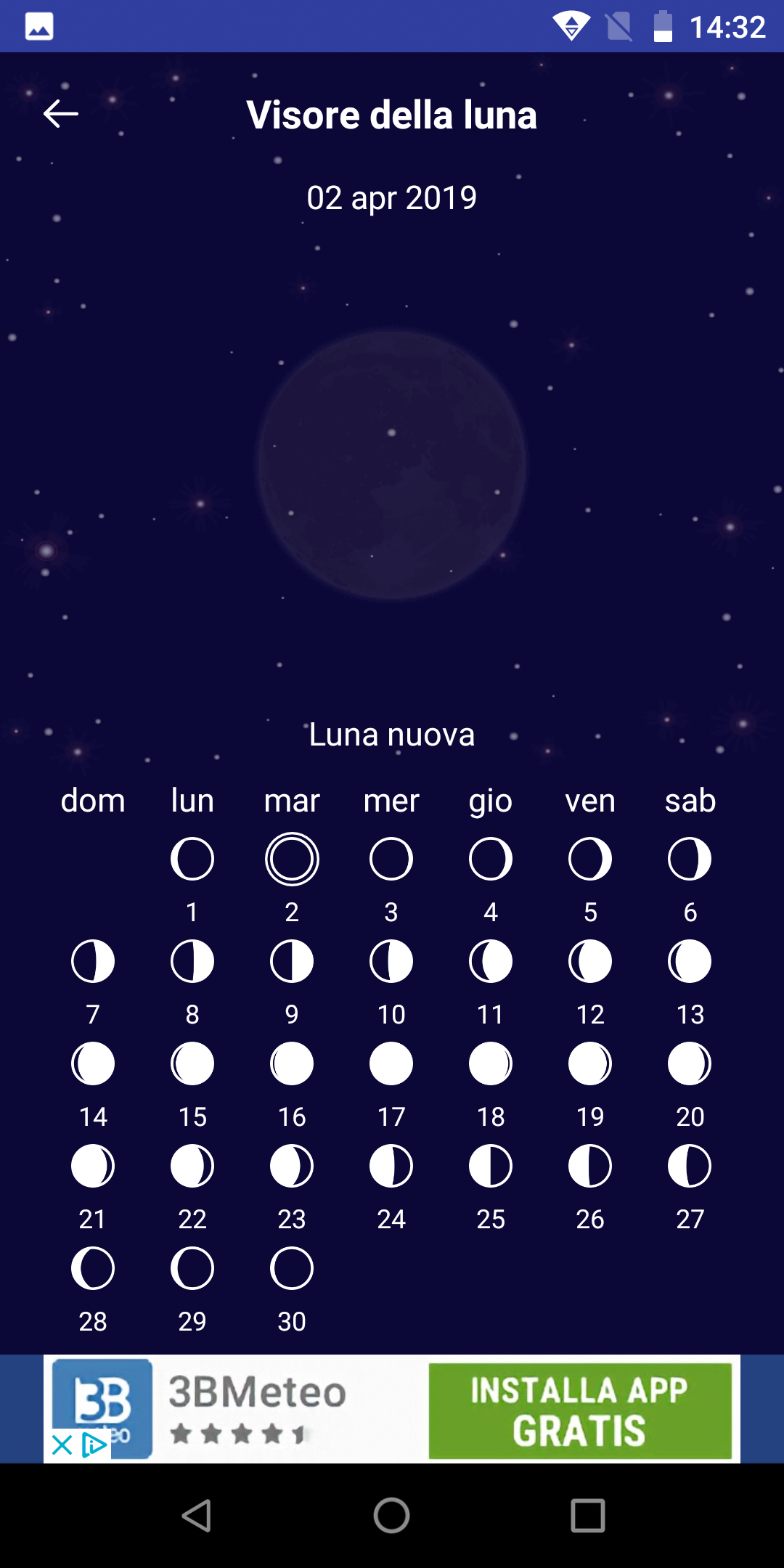Close the 3BMeteo ad banner
The width and height of the screenshot is (784, 1568).
62,1445
